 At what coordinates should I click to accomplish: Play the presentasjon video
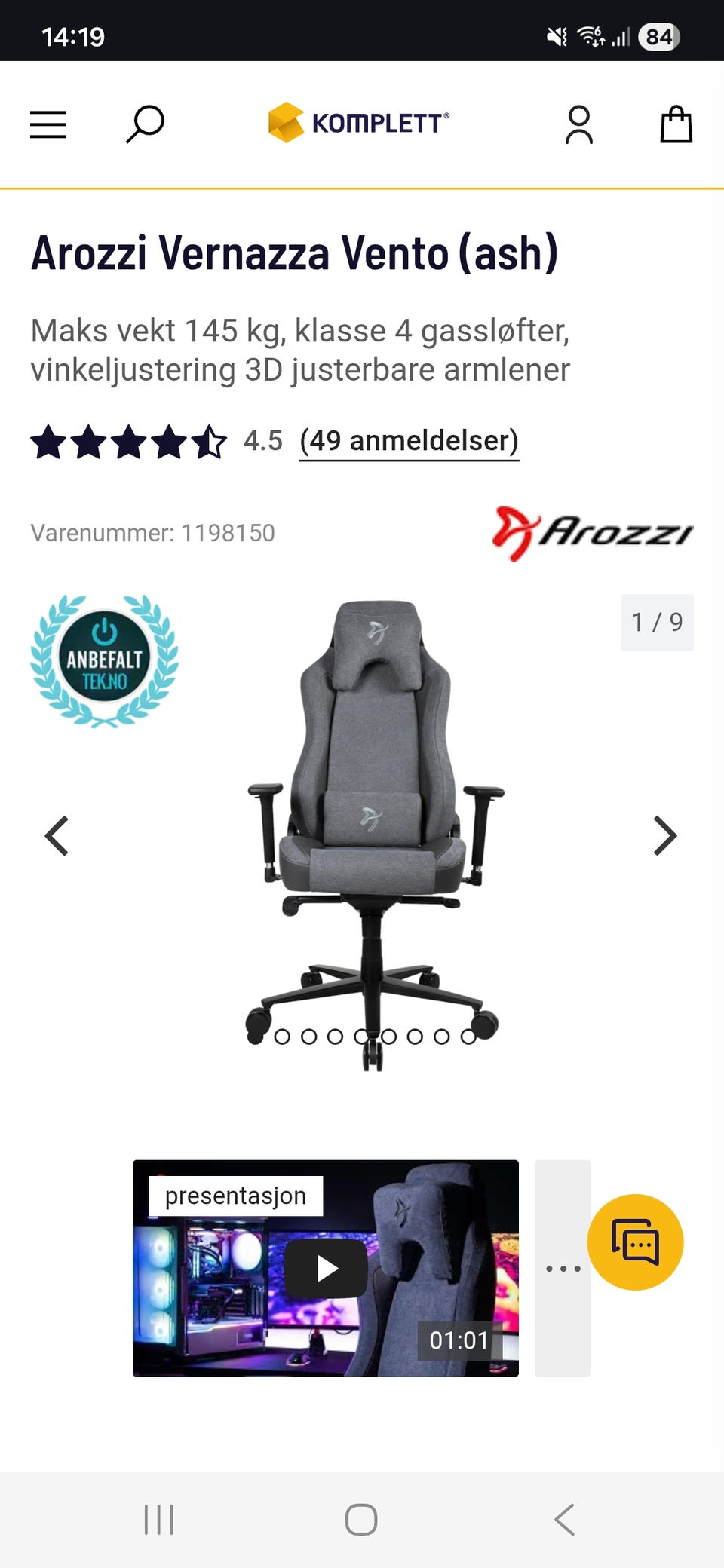326,1269
